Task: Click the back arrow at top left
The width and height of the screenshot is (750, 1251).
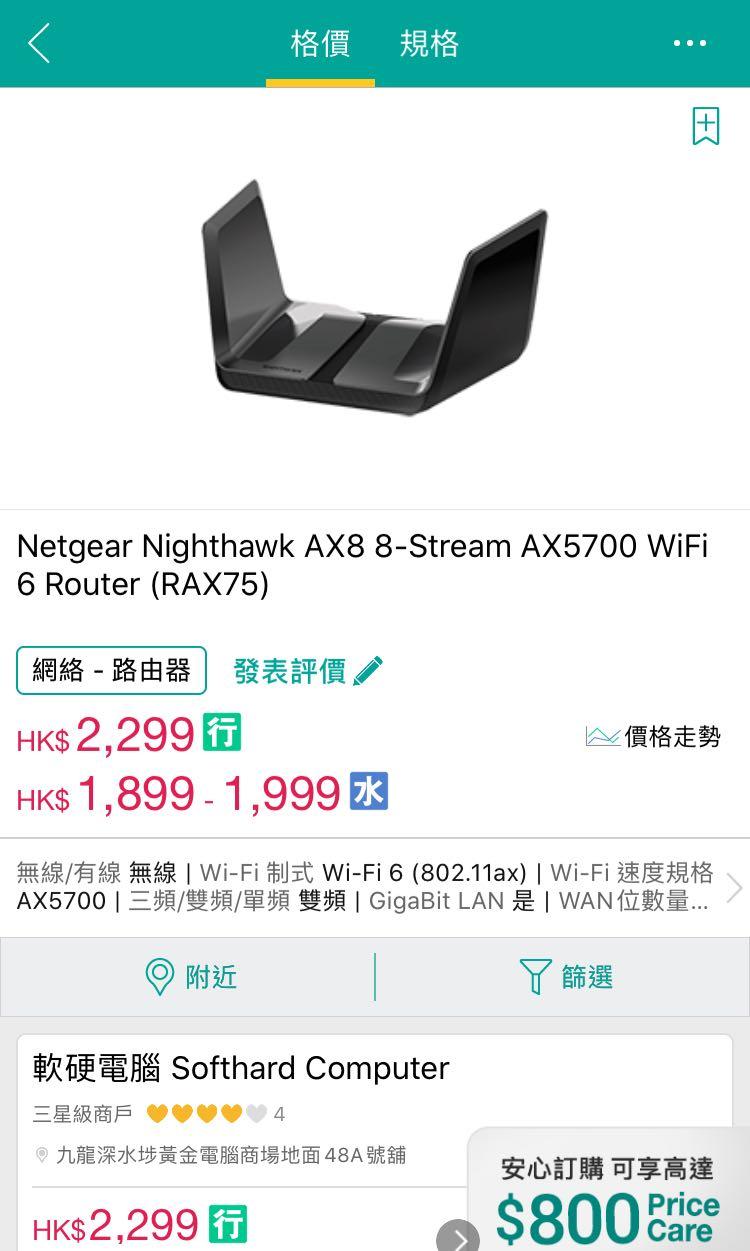Action: tap(38, 43)
